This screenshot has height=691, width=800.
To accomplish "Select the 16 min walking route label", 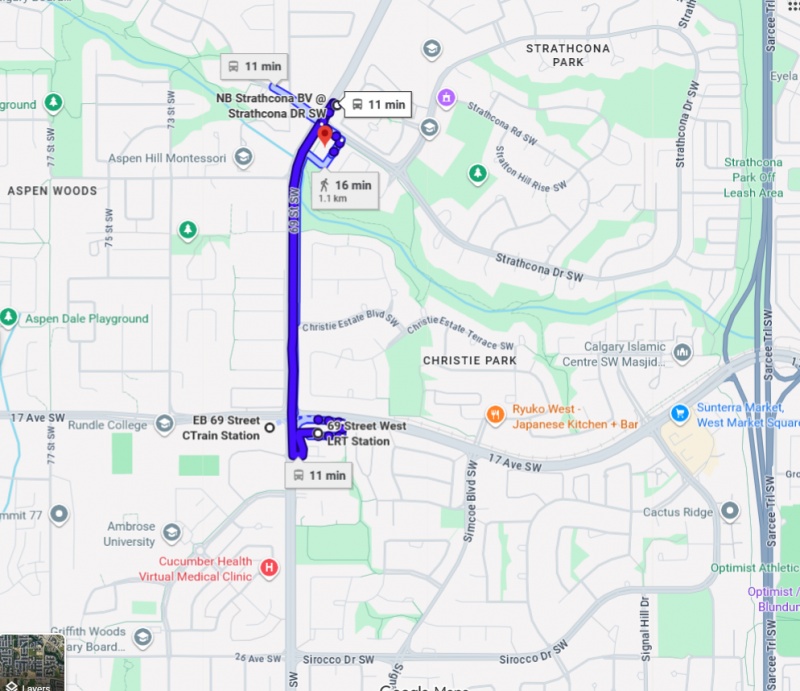I will [343, 188].
